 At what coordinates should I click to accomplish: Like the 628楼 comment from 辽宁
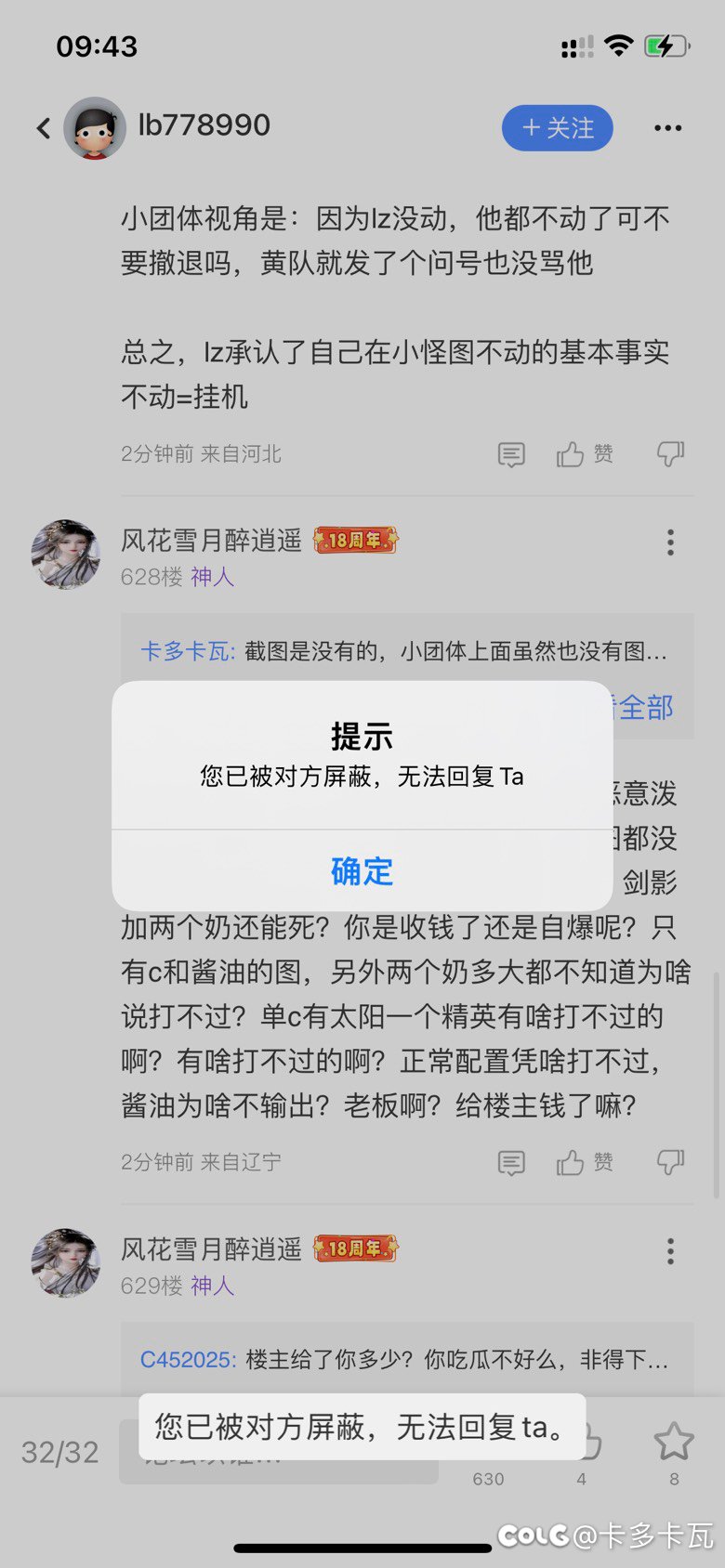[585, 1162]
